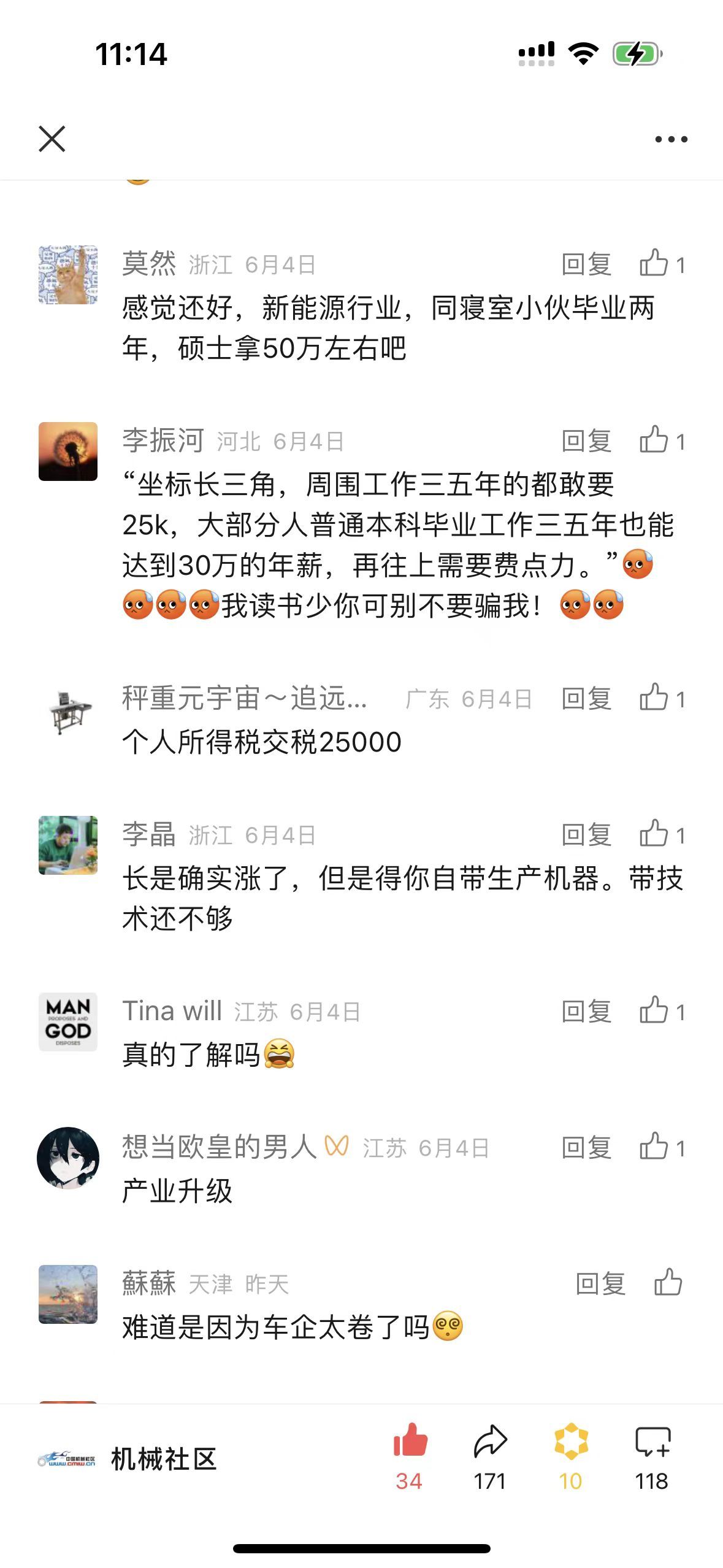Screen dimensions: 723x1568
Task: Reply to 李晶's comment
Action: tap(586, 835)
